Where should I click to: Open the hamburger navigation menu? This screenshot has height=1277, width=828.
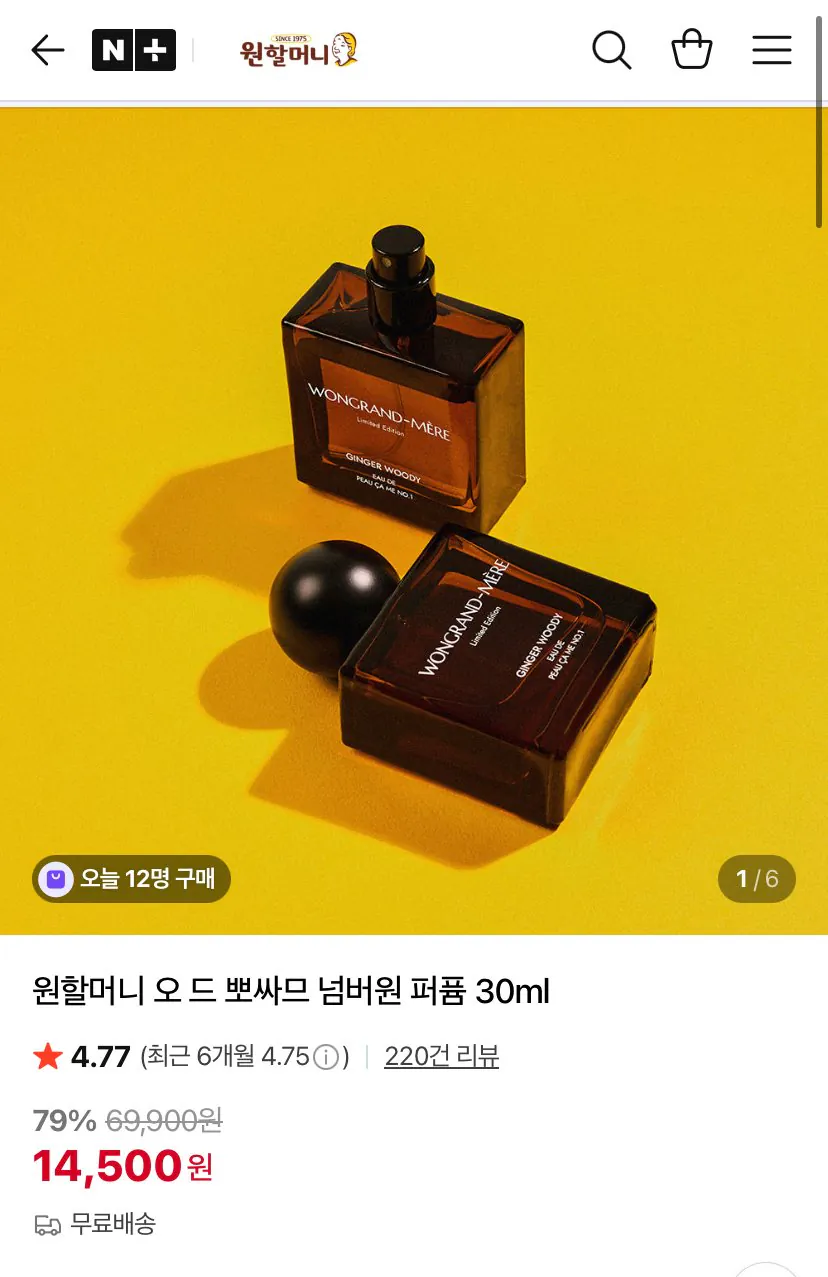click(x=771, y=50)
